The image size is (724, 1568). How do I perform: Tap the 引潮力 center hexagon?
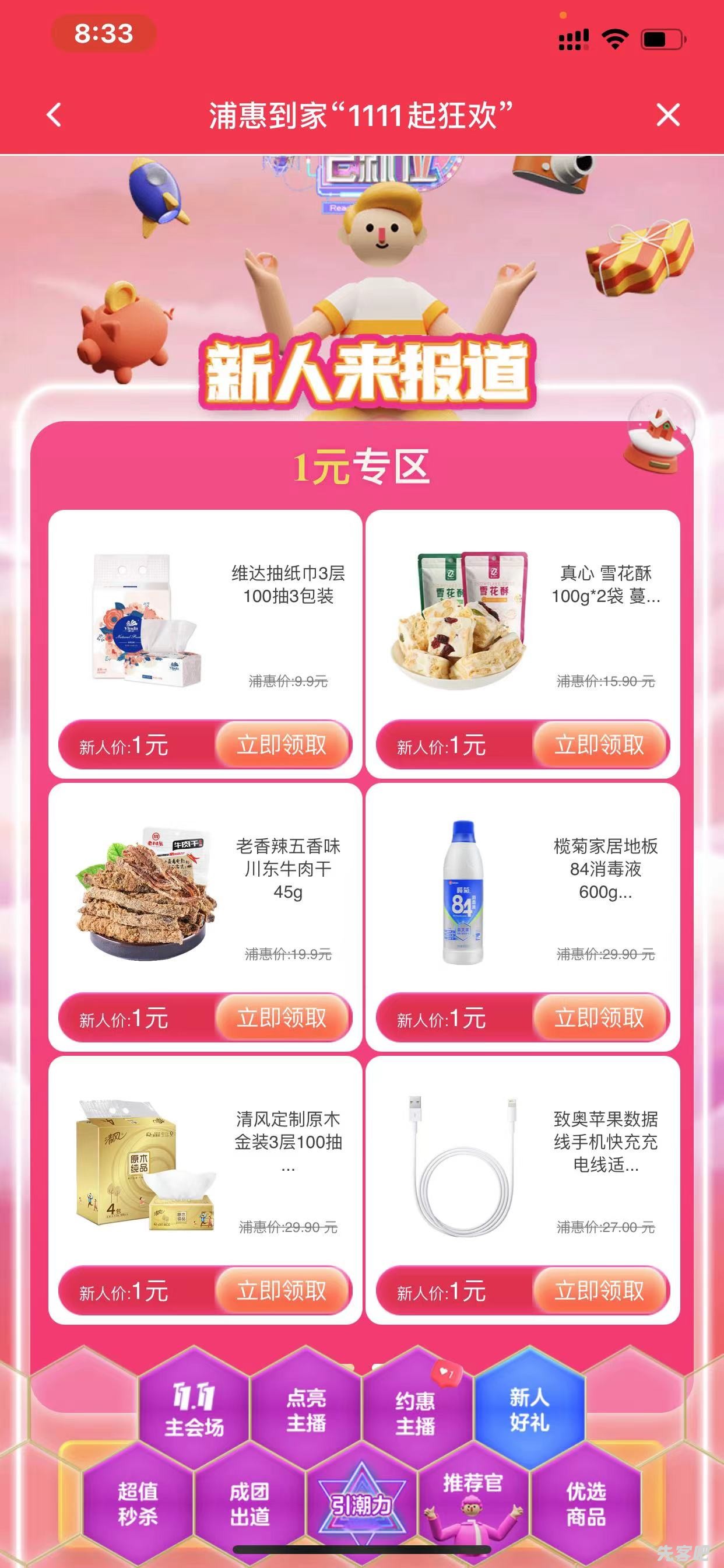point(361,1504)
